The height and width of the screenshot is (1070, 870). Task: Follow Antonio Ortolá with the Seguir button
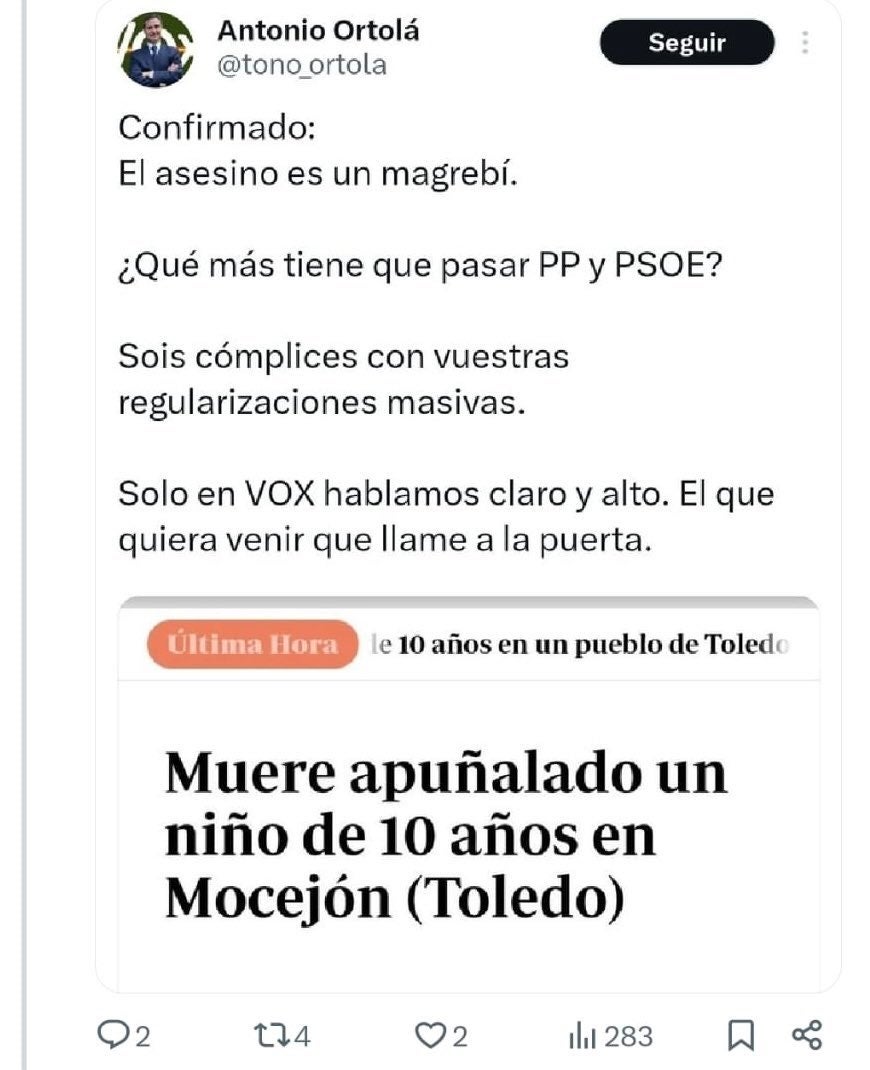coord(686,43)
